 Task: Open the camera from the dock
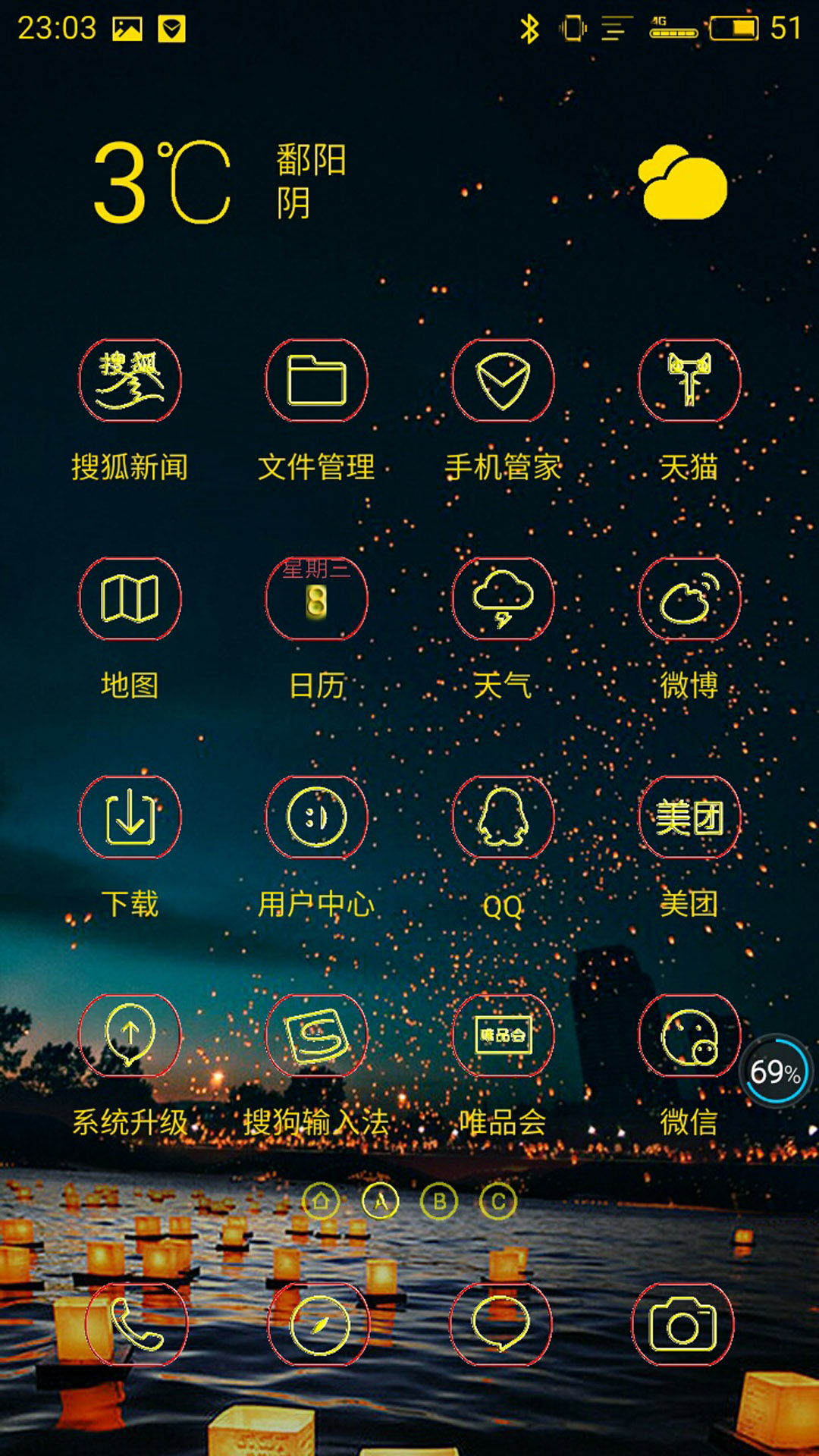pos(682,1324)
